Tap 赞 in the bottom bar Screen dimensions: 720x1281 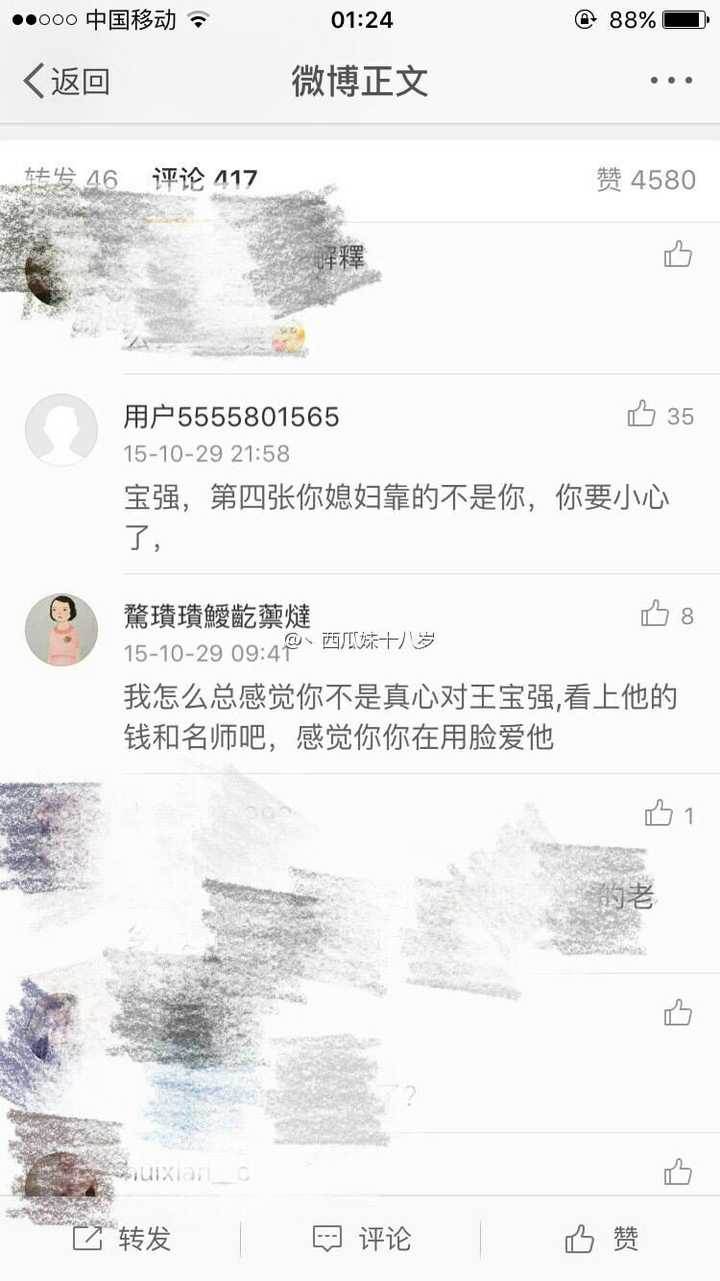point(601,1239)
